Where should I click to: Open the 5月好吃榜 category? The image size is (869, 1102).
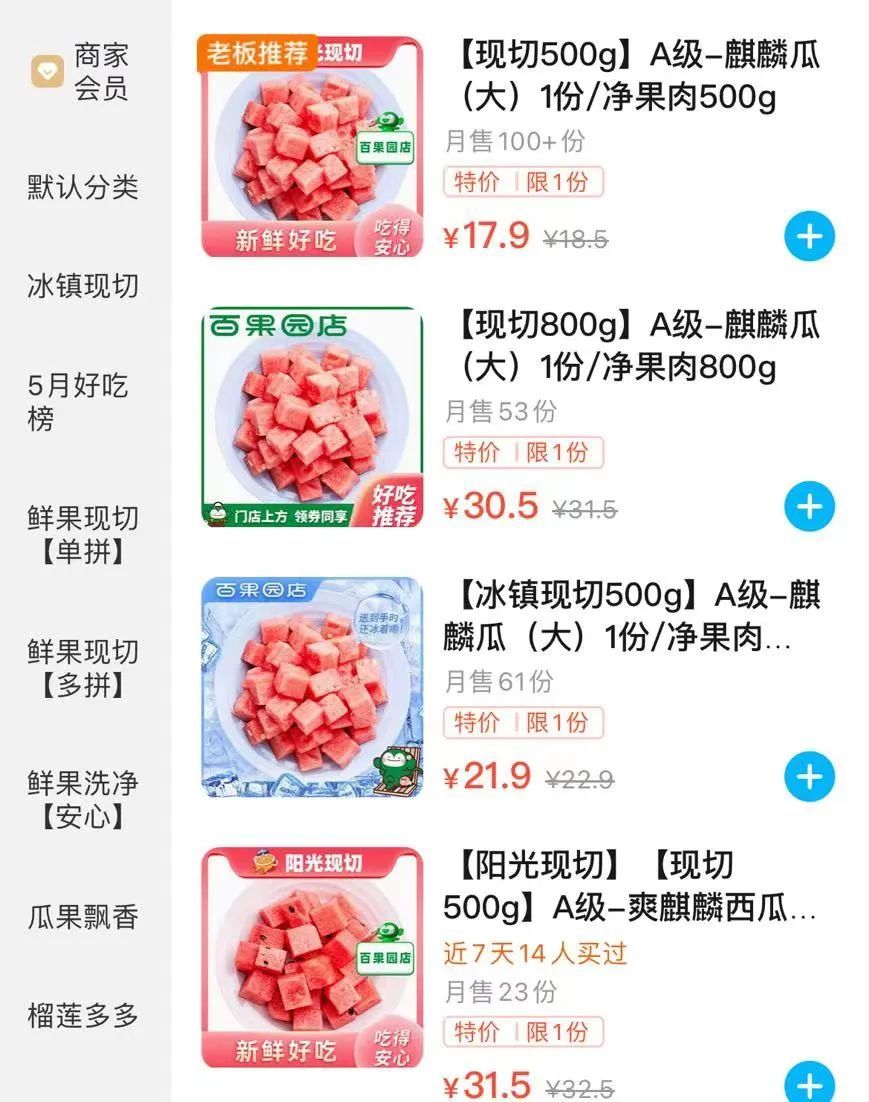coord(79,402)
